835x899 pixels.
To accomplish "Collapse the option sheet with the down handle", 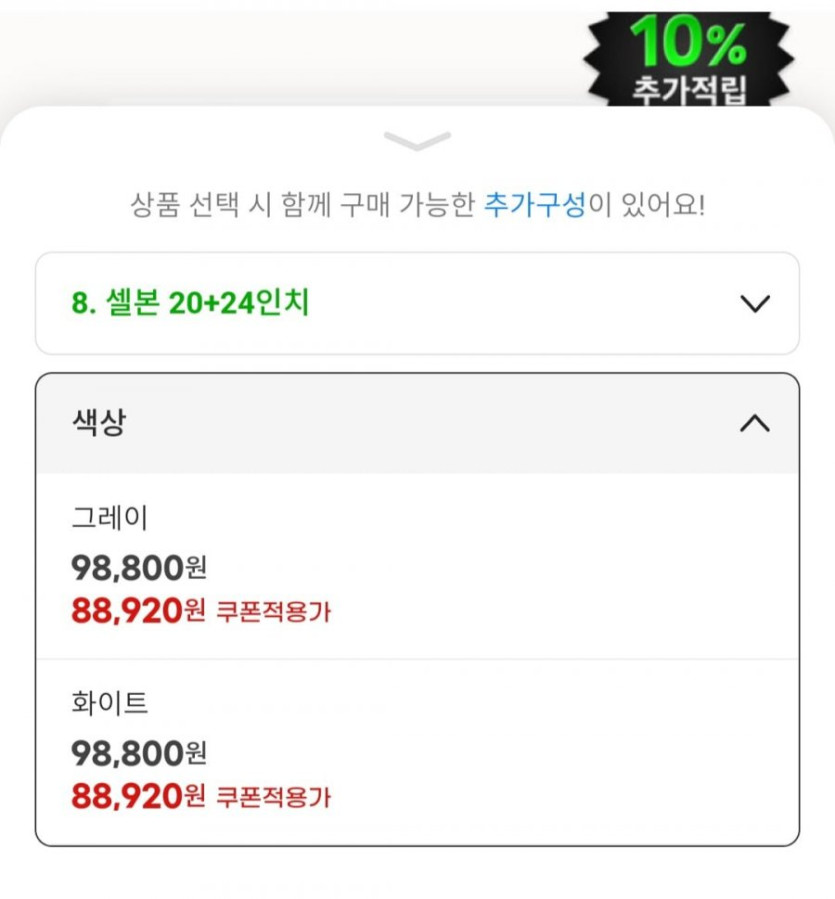I will (418, 140).
